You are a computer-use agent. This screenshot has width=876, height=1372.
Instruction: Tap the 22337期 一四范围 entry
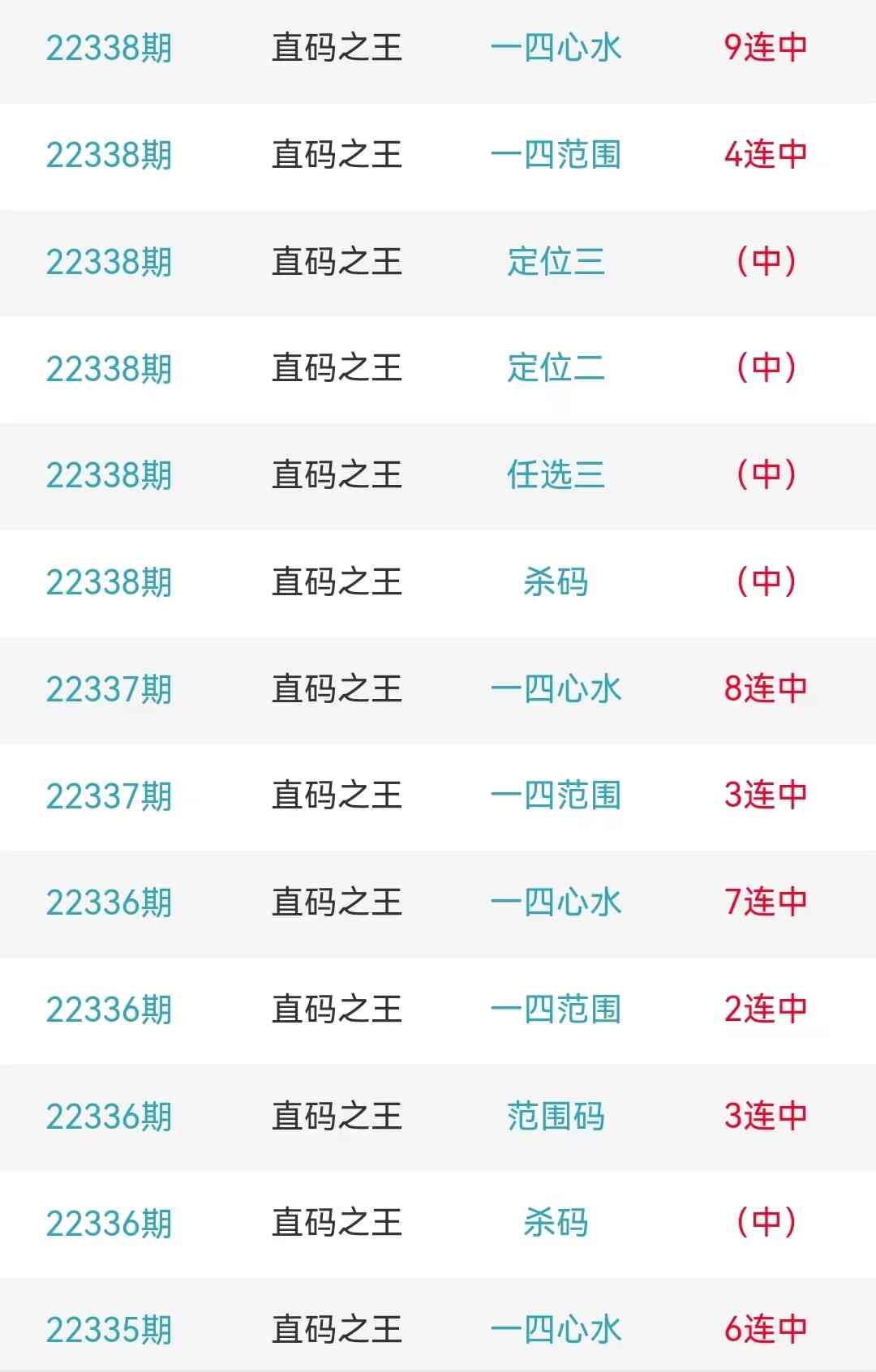[x=556, y=795]
